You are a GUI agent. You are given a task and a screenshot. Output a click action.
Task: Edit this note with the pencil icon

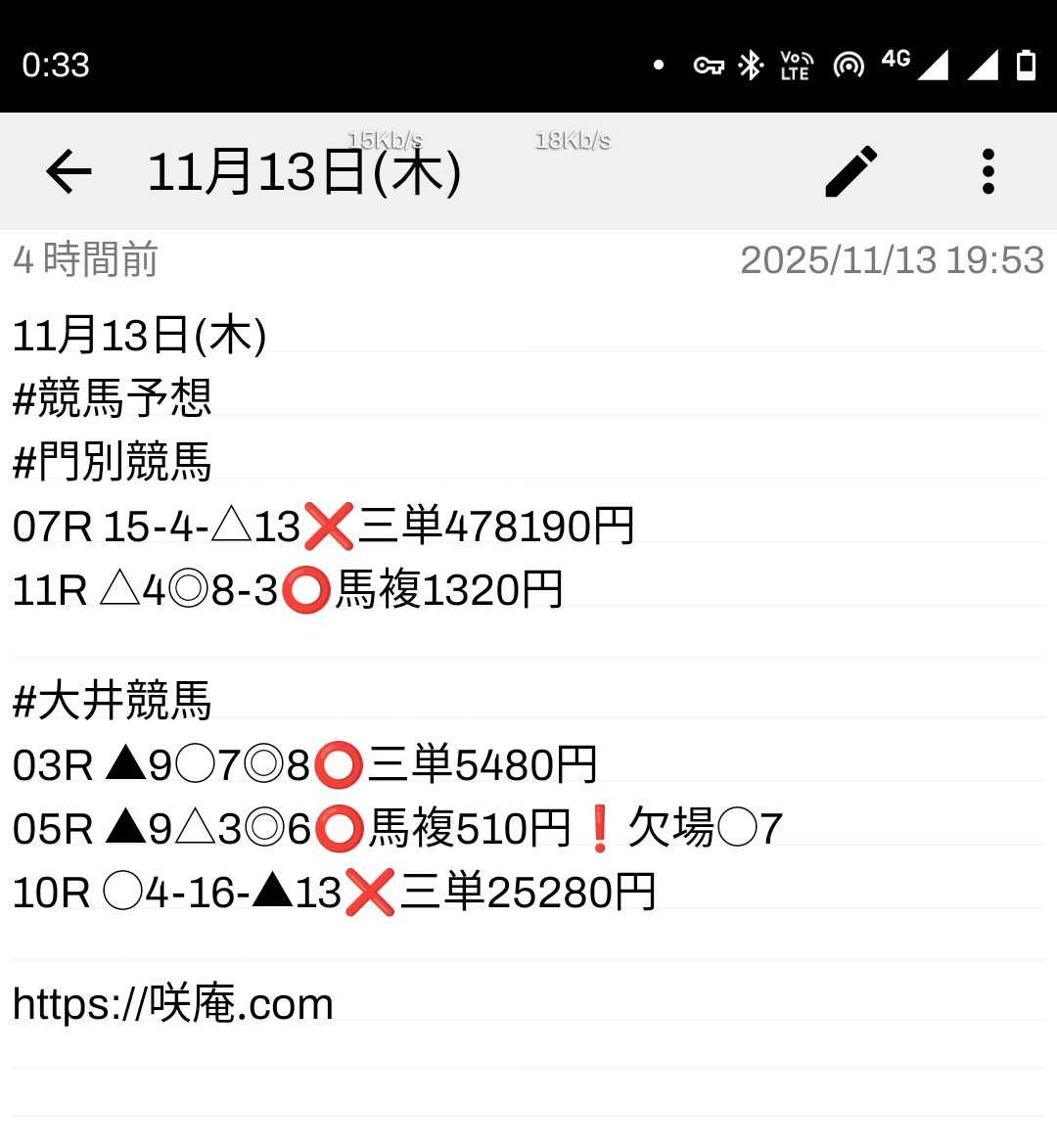click(850, 172)
